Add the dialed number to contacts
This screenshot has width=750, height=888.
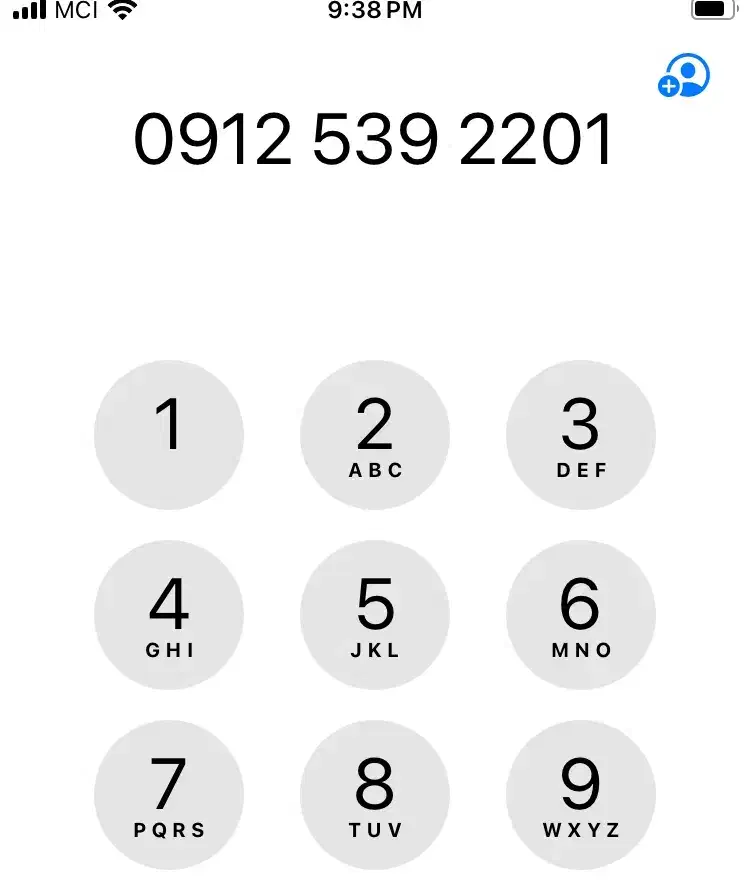coord(684,75)
